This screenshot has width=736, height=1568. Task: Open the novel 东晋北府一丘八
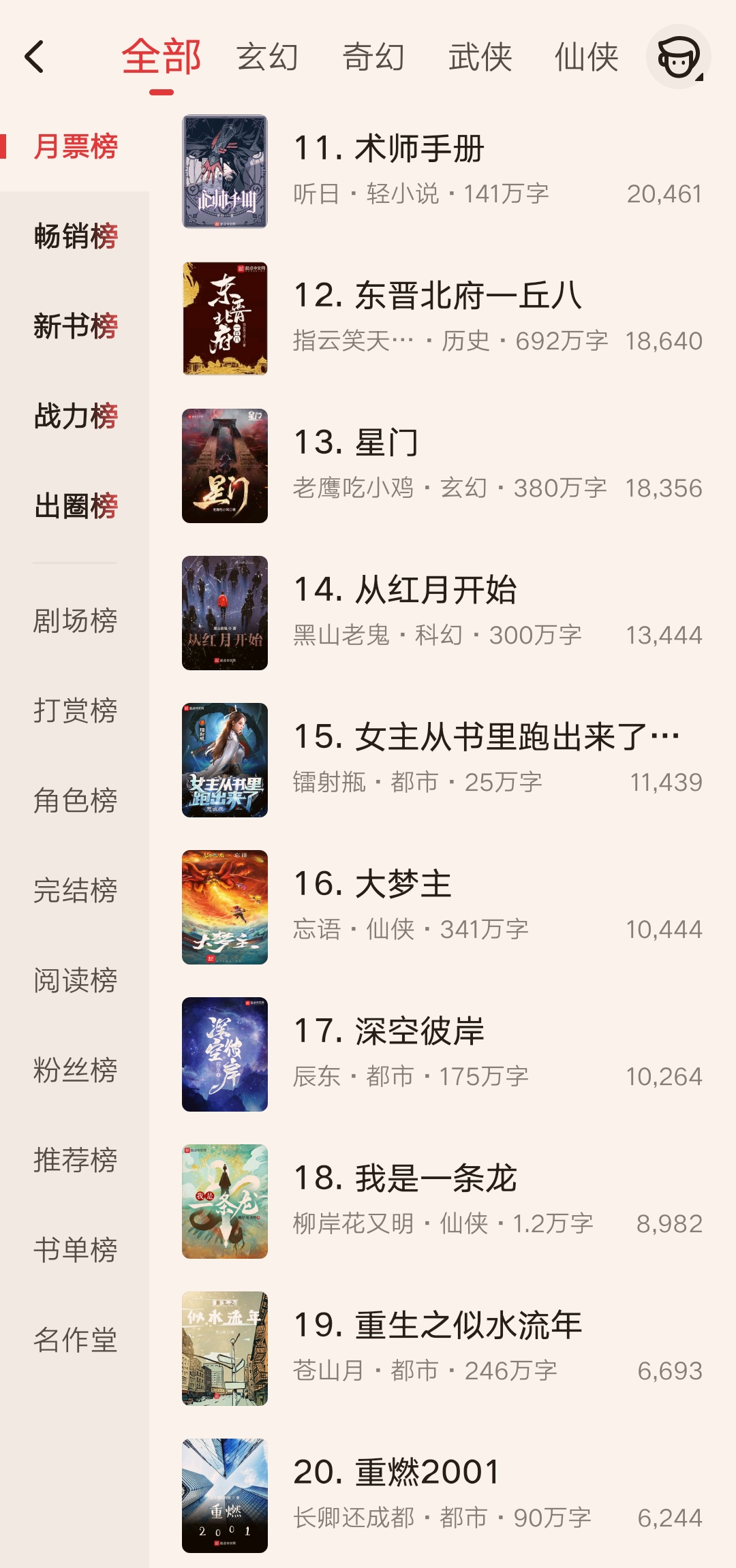click(438, 296)
